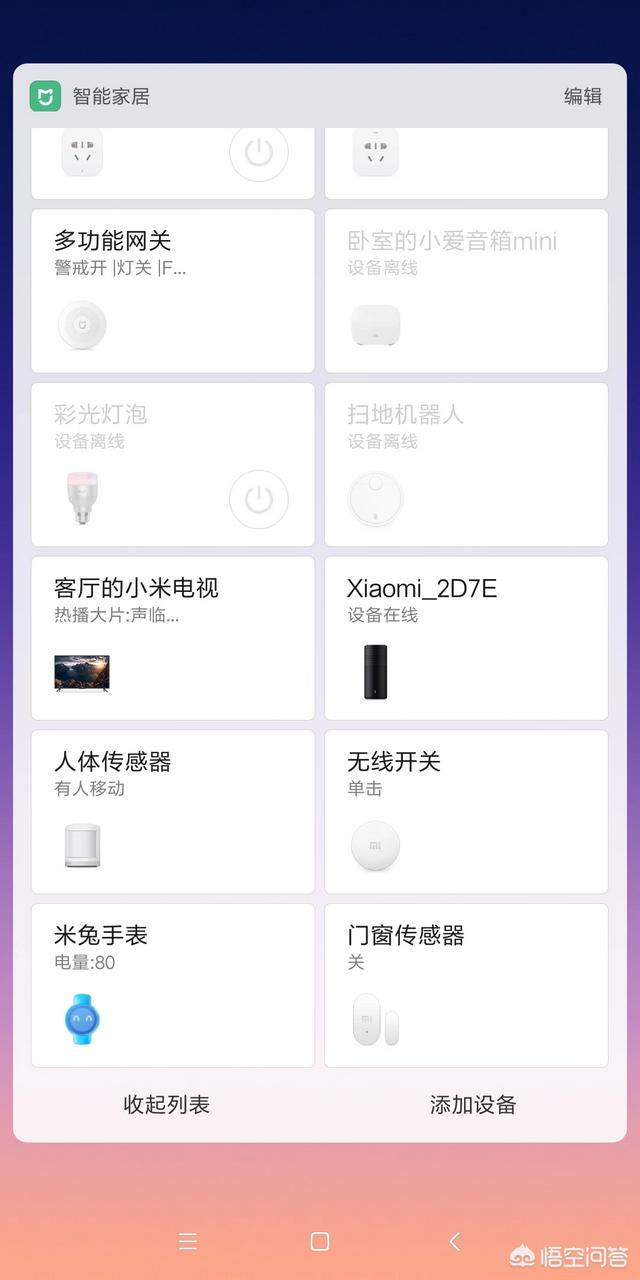Tap 添加设备 to add a device

click(x=473, y=1105)
